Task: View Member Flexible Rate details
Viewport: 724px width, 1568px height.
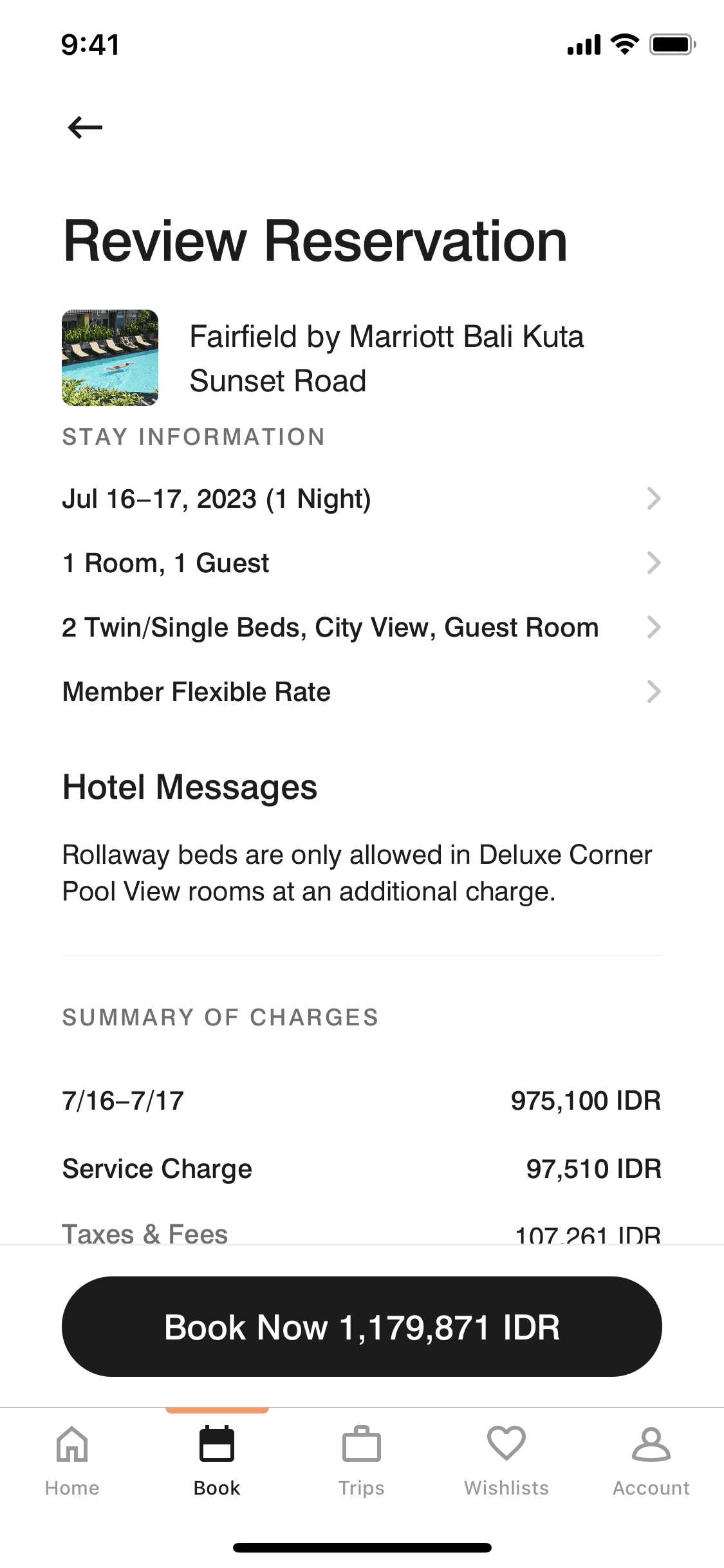Action: [x=361, y=692]
